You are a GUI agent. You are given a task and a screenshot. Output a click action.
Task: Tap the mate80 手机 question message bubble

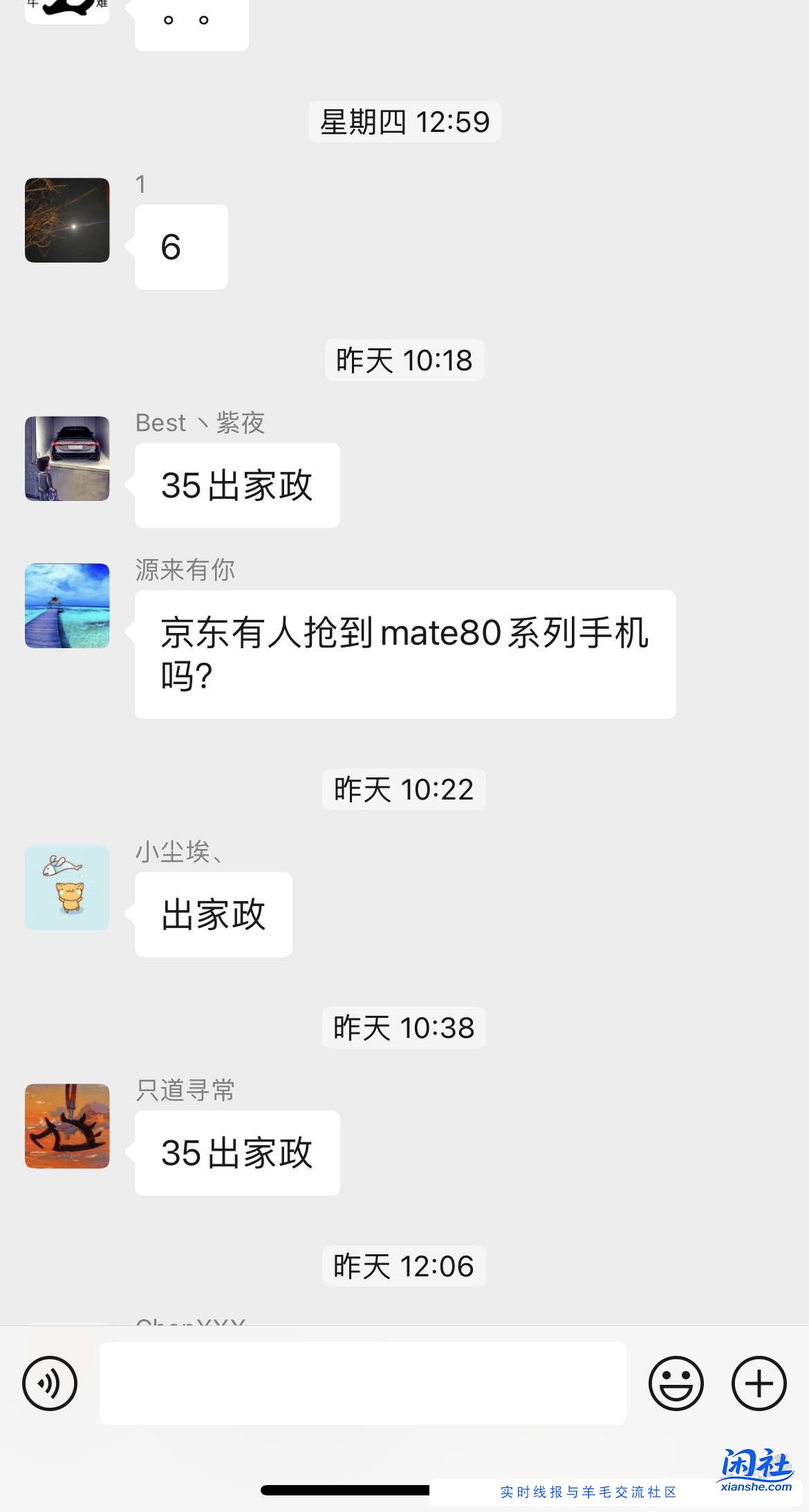pos(404,653)
